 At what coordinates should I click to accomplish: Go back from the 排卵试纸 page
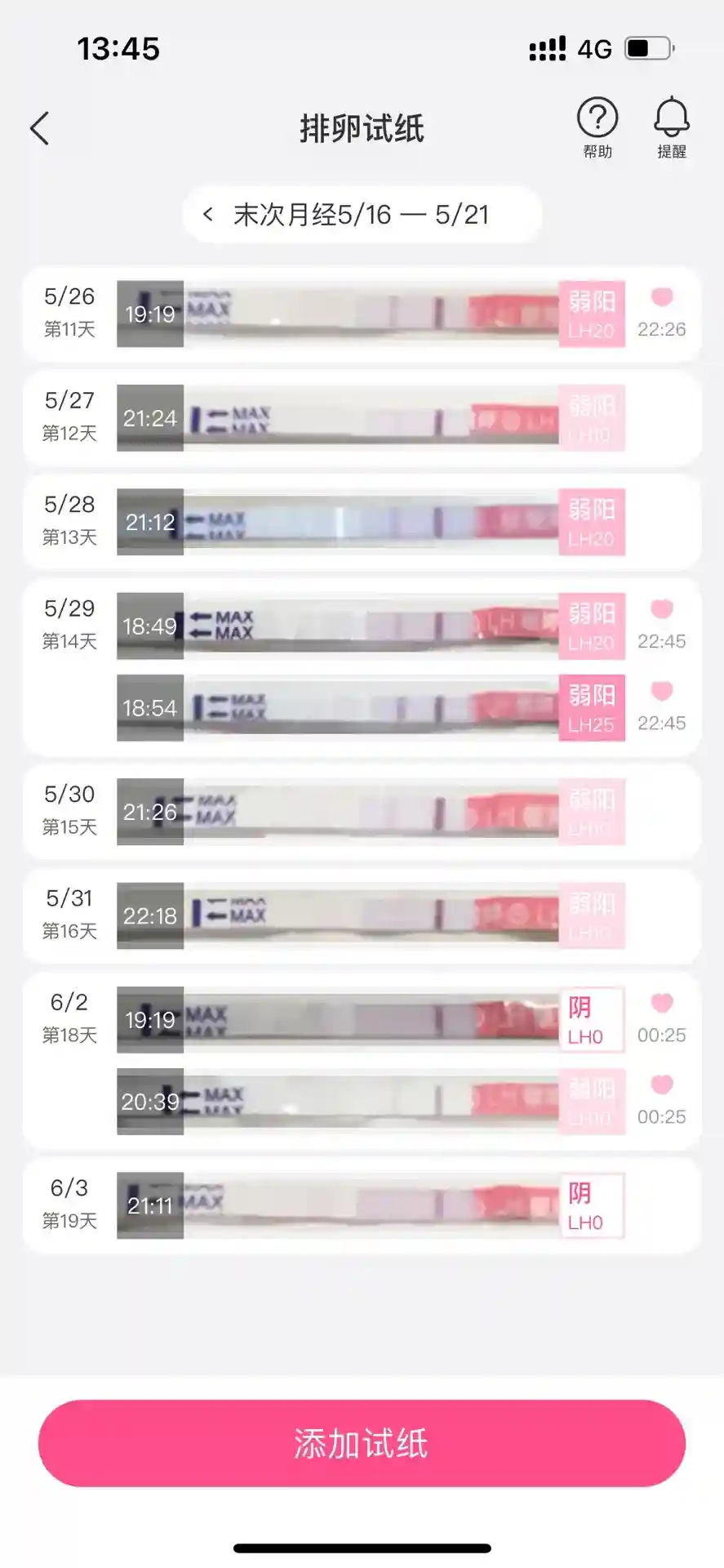point(39,129)
